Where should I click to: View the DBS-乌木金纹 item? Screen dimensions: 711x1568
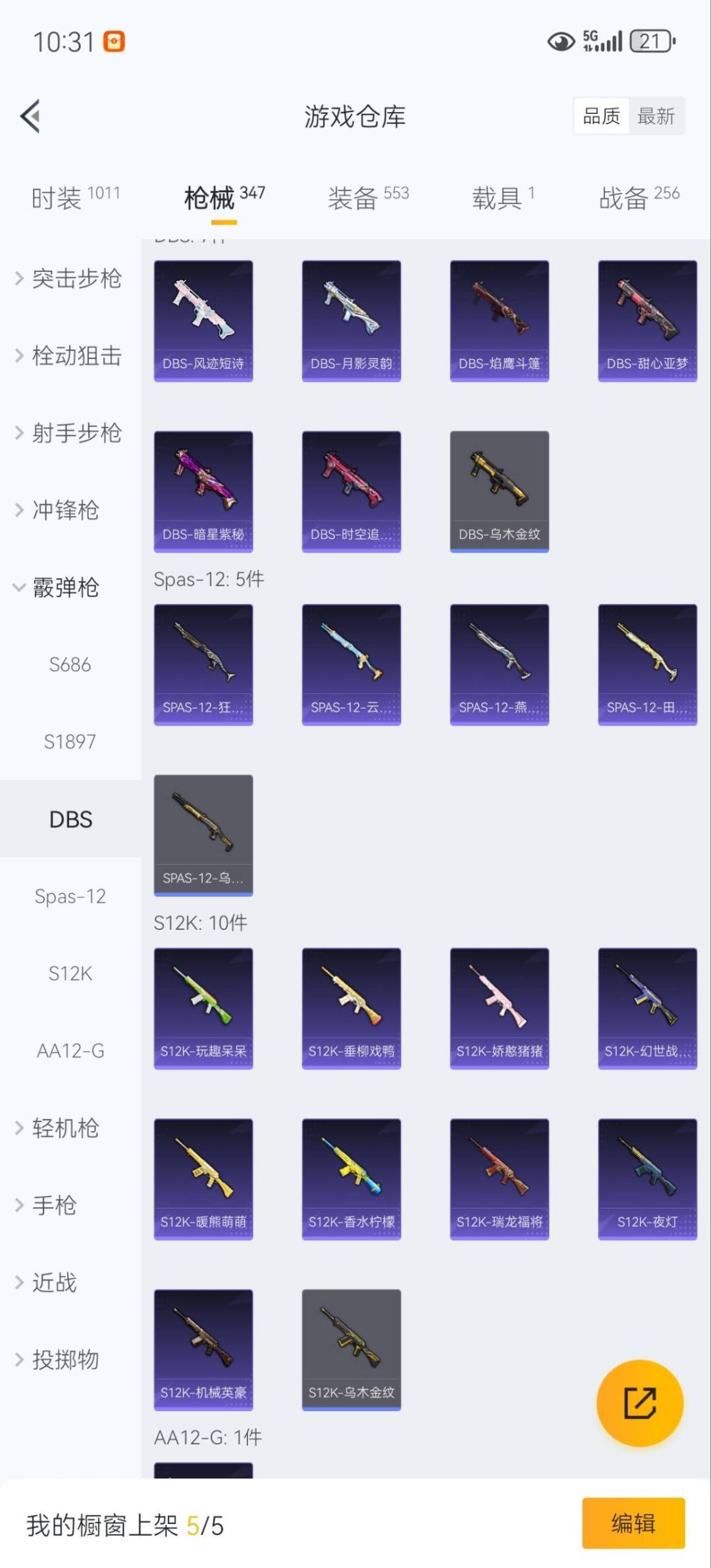tap(499, 491)
